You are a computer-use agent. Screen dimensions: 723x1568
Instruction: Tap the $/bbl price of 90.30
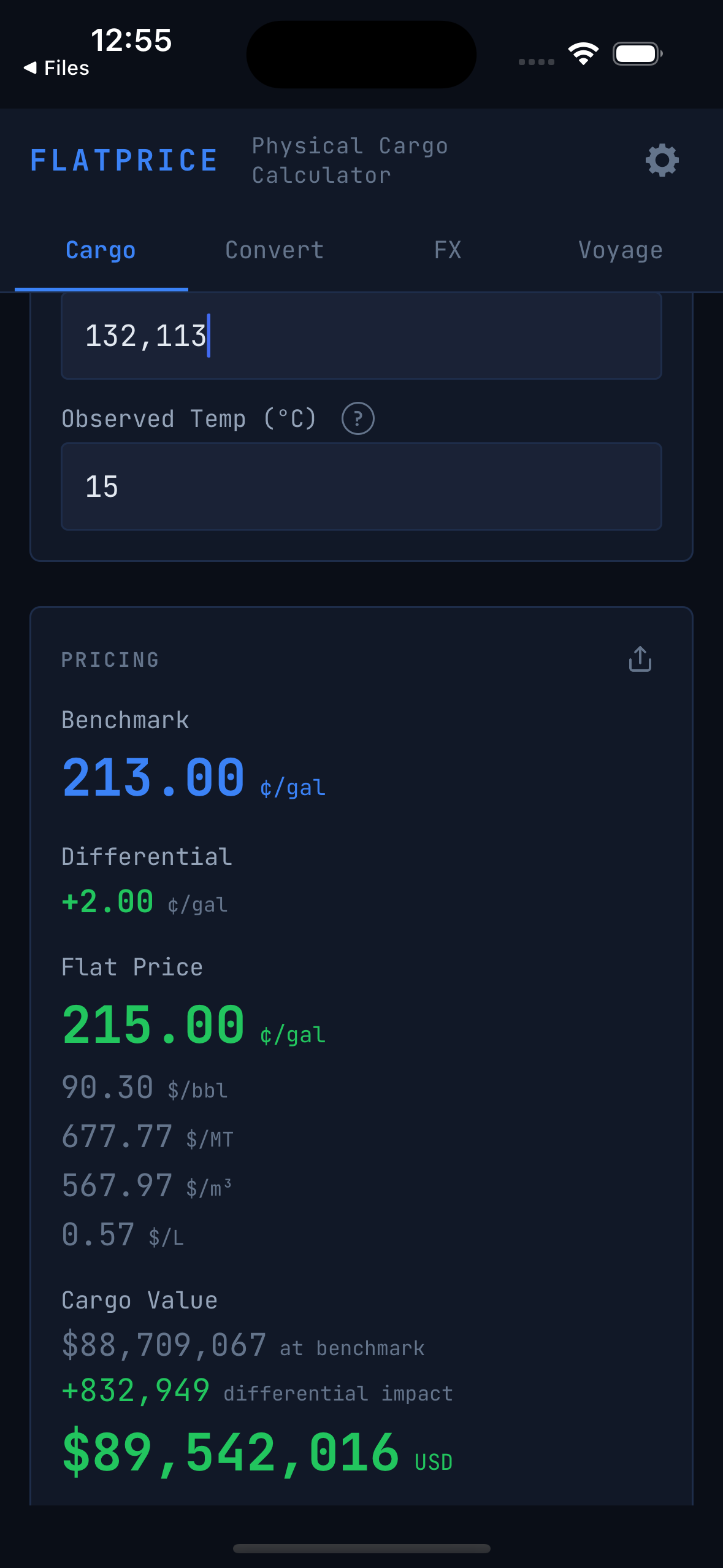[107, 1086]
